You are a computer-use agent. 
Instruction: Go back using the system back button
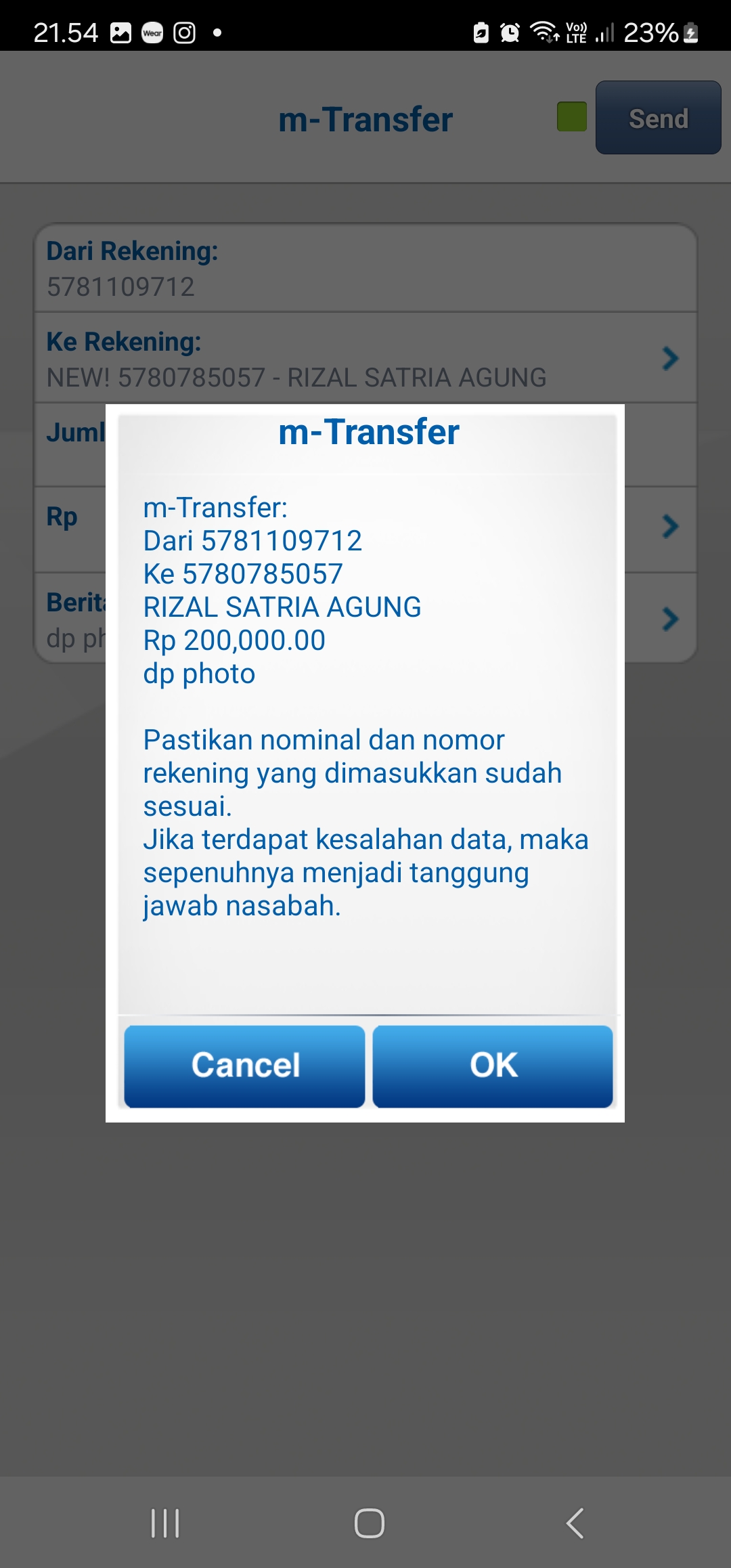pos(575,1523)
